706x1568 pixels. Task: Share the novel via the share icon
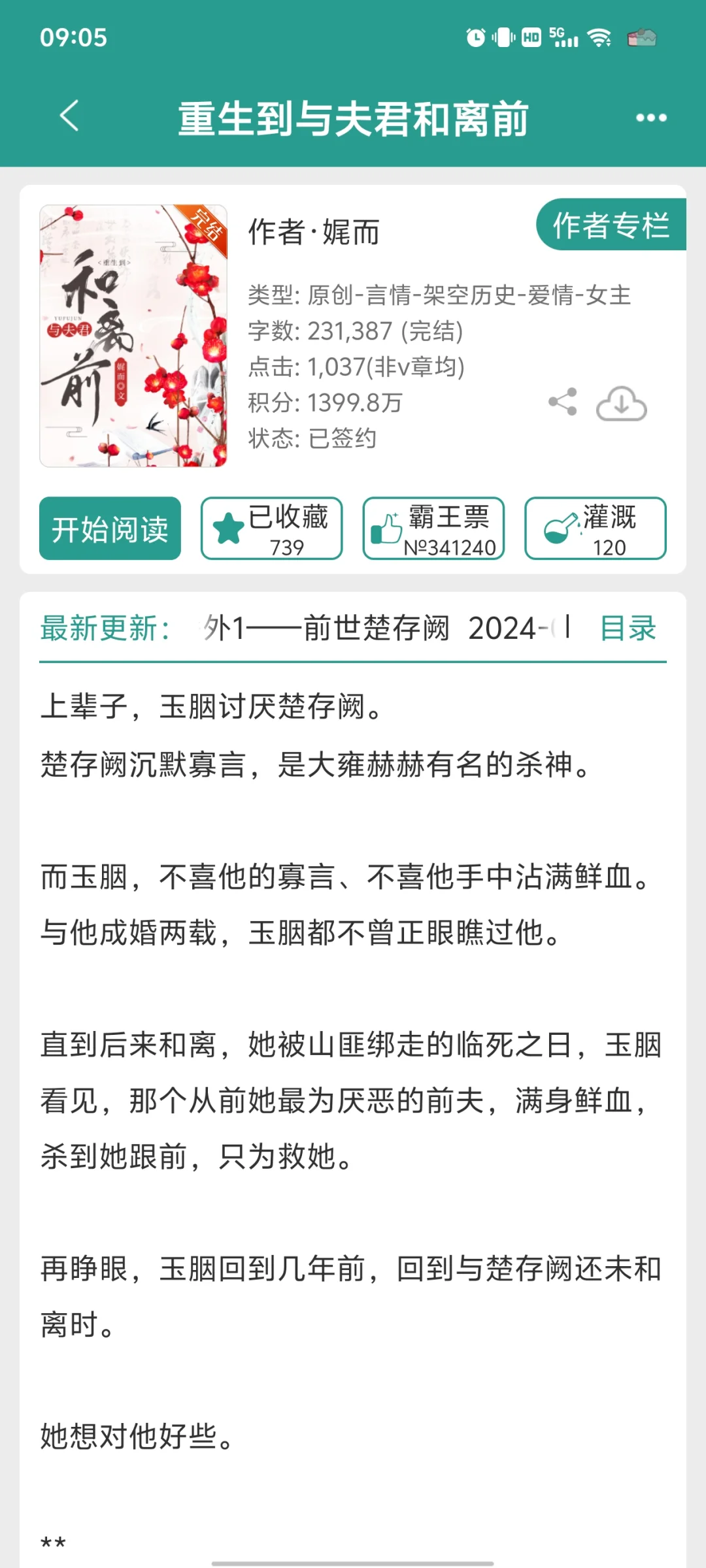(563, 403)
